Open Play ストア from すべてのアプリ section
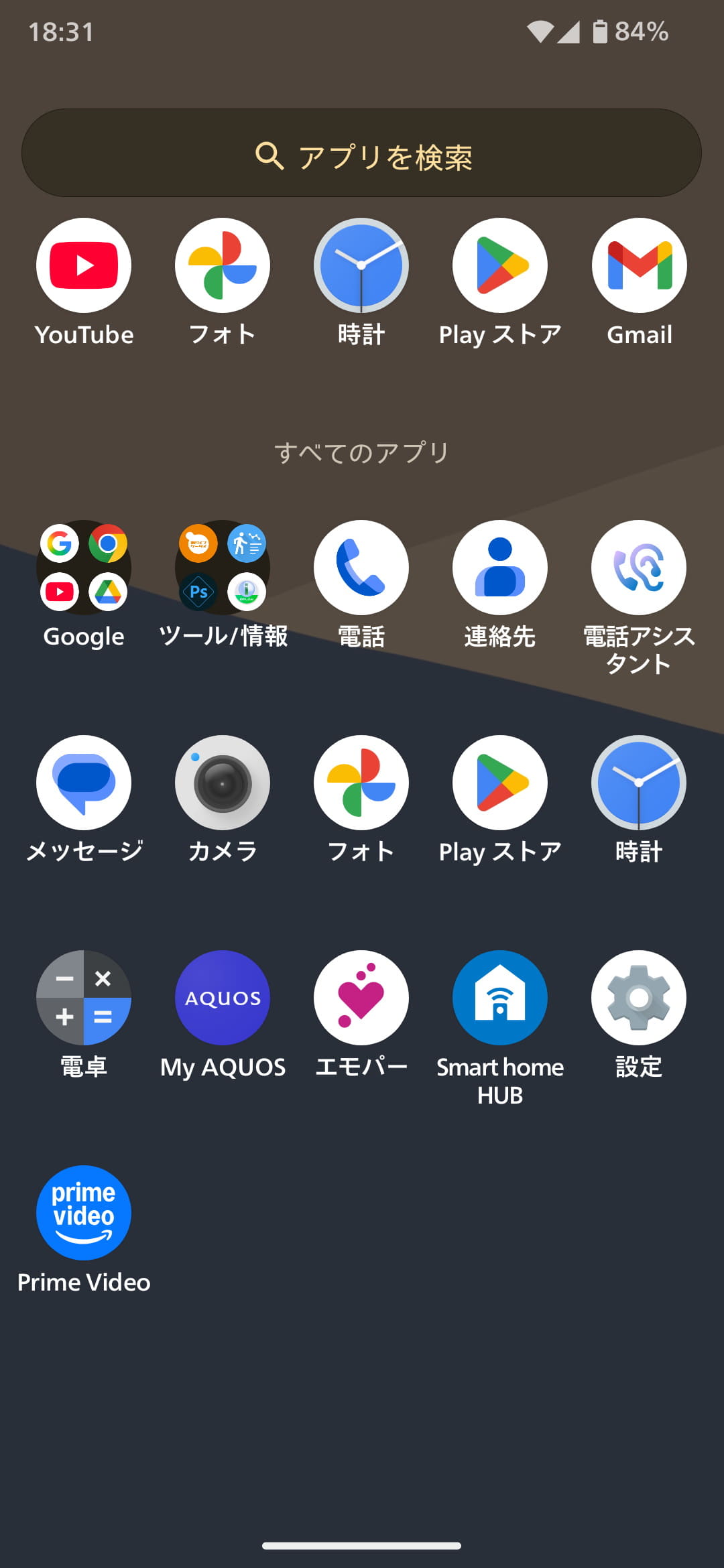 [499, 782]
